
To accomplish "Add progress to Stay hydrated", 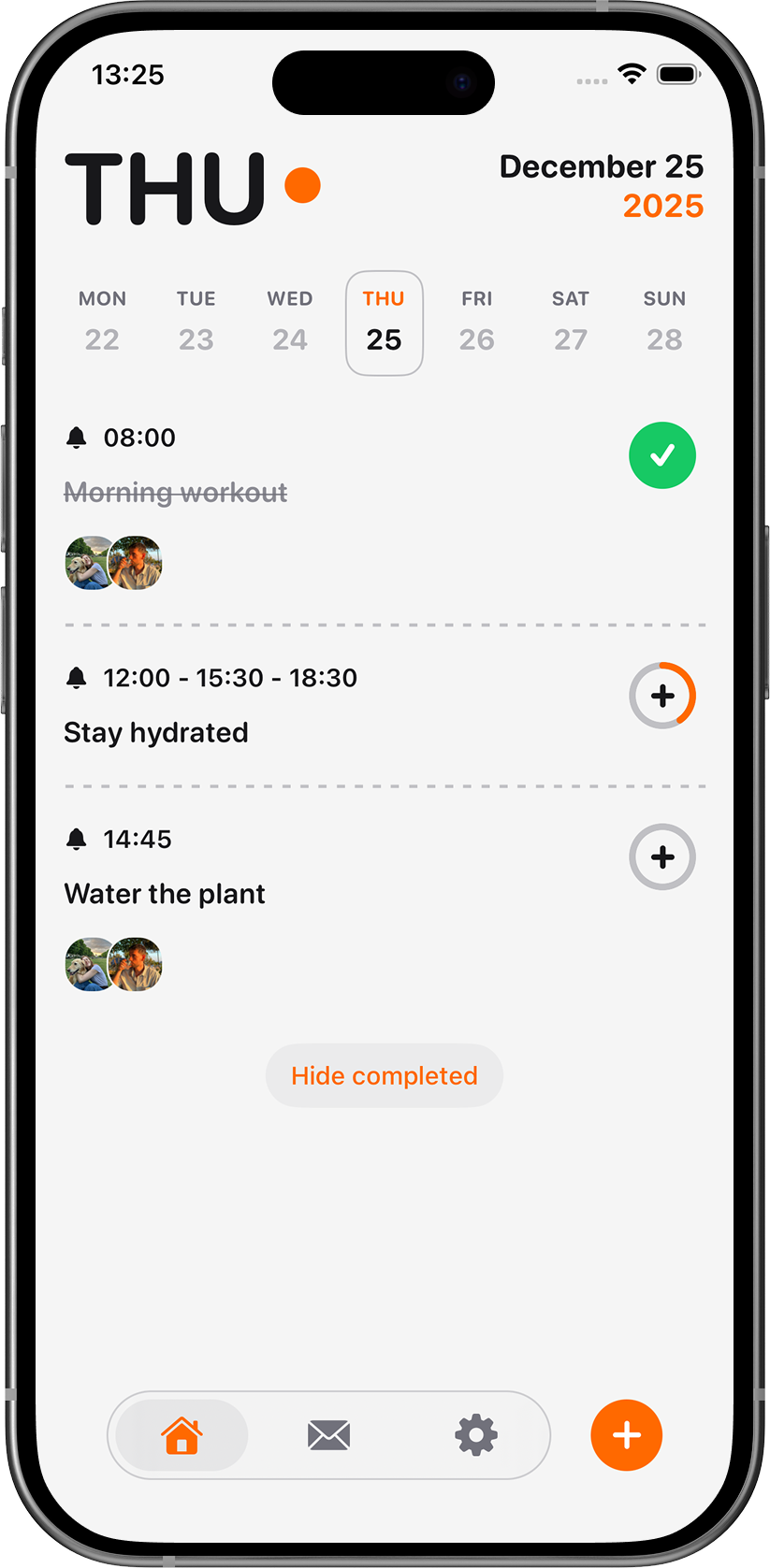I will click(x=661, y=696).
